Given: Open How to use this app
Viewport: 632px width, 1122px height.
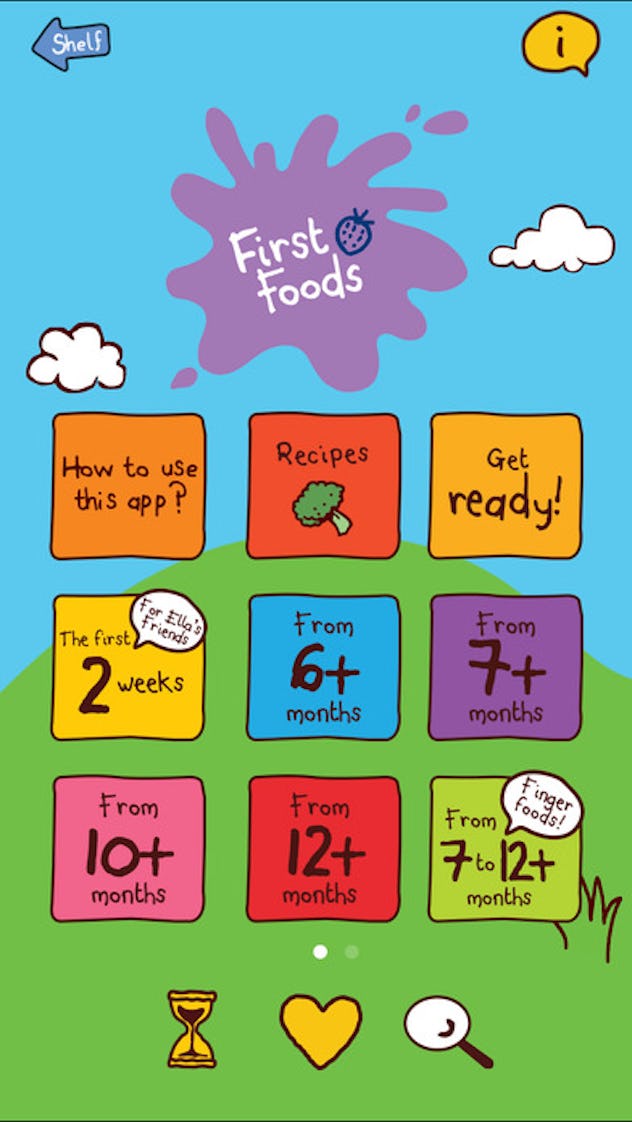Looking at the screenshot, I should [128, 486].
